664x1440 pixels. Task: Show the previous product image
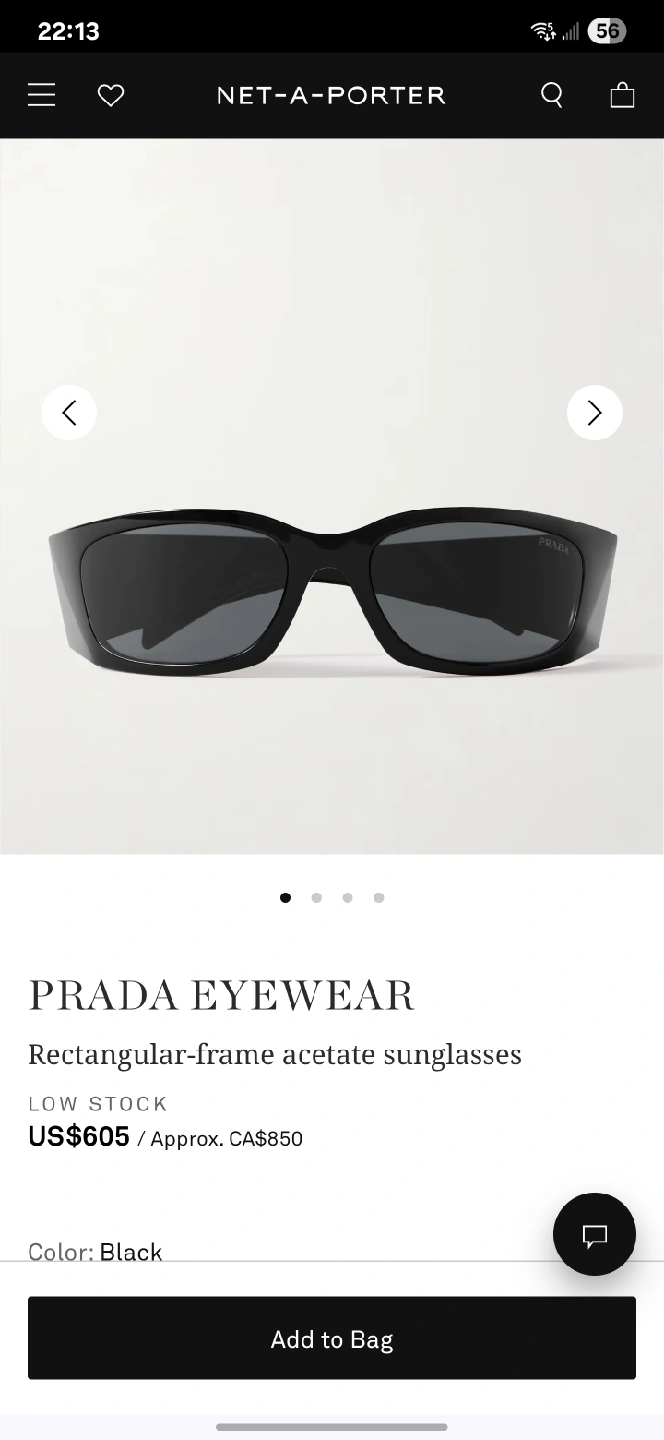(x=69, y=412)
